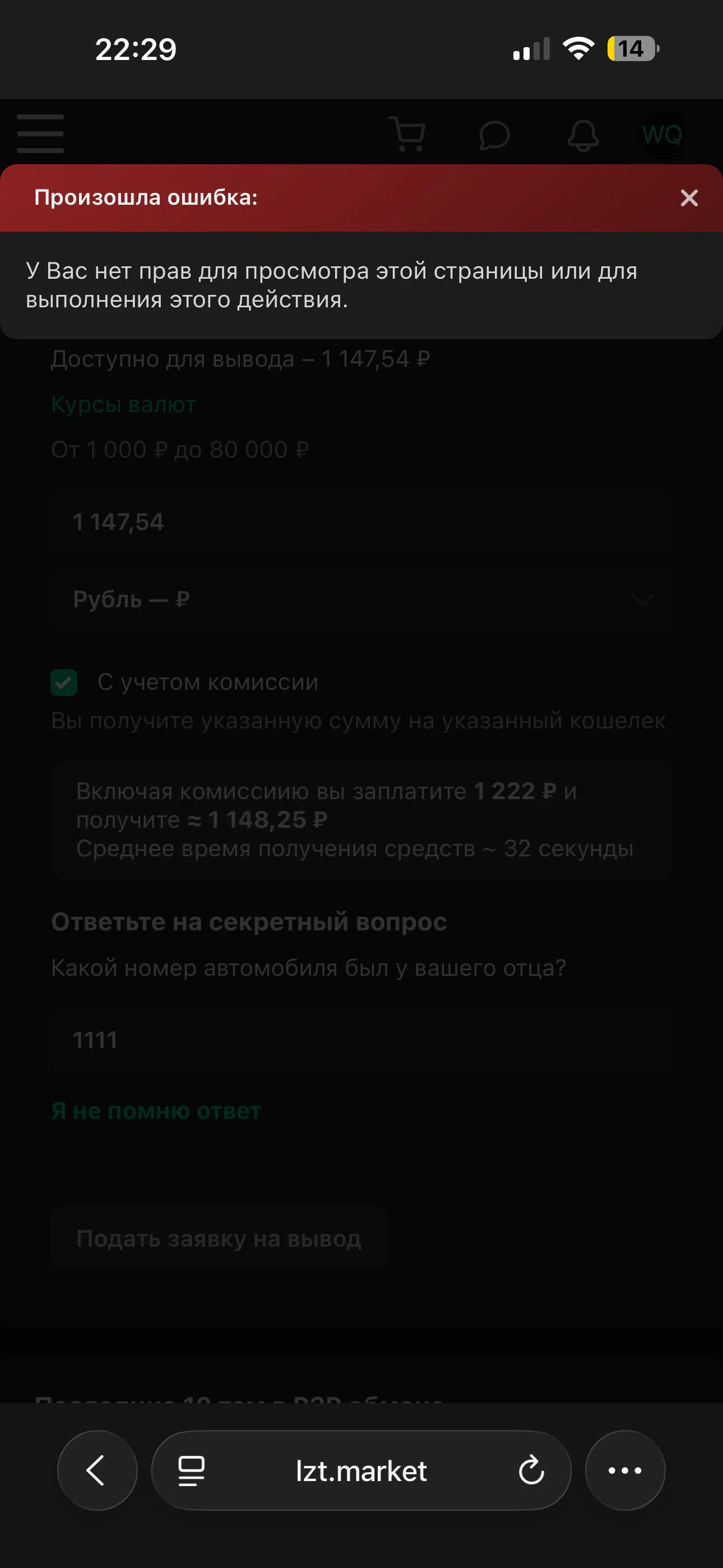Reload the lzt.market page
This screenshot has height=1568, width=723.
[531, 1470]
